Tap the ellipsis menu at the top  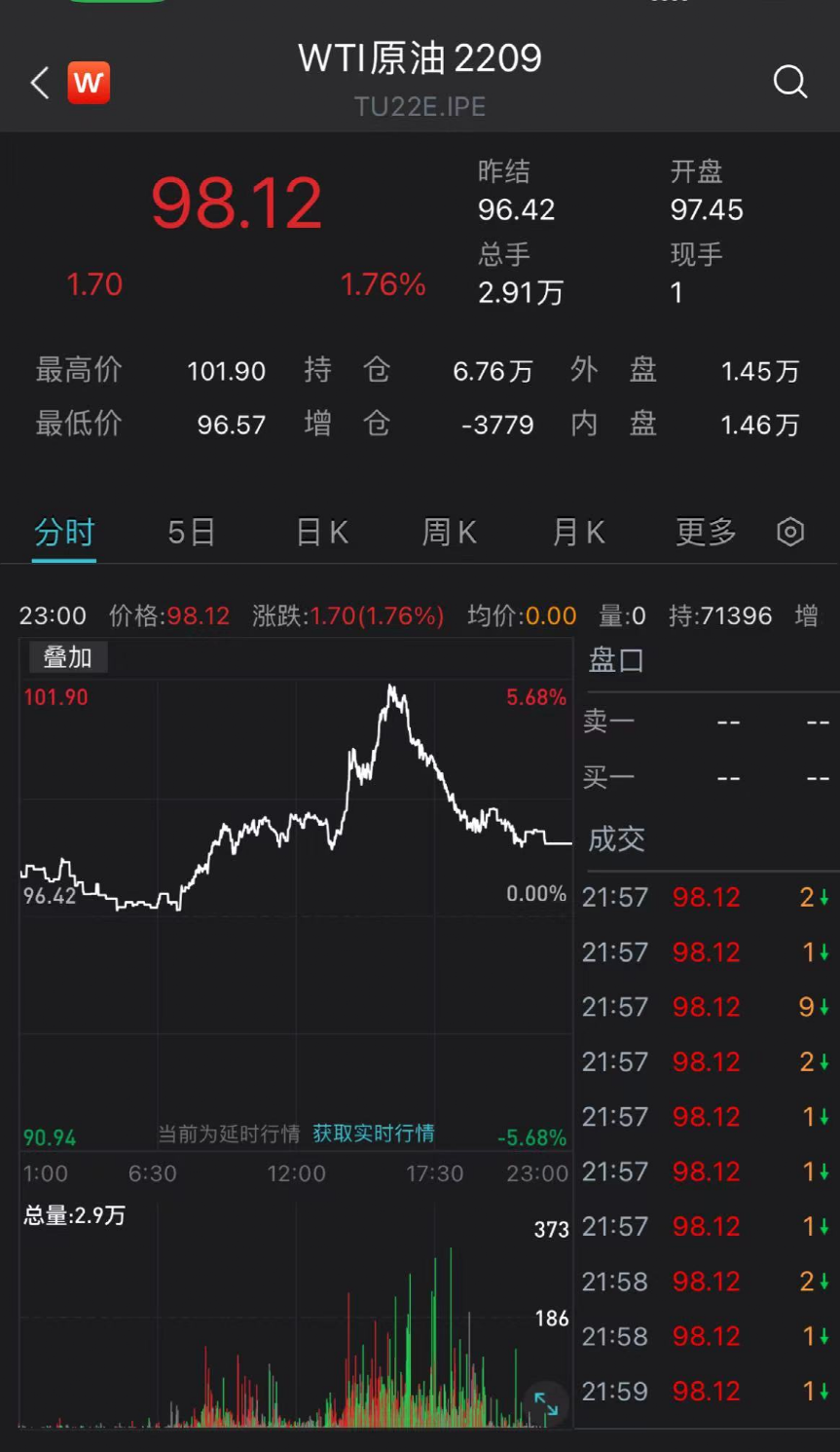click(670, 3)
